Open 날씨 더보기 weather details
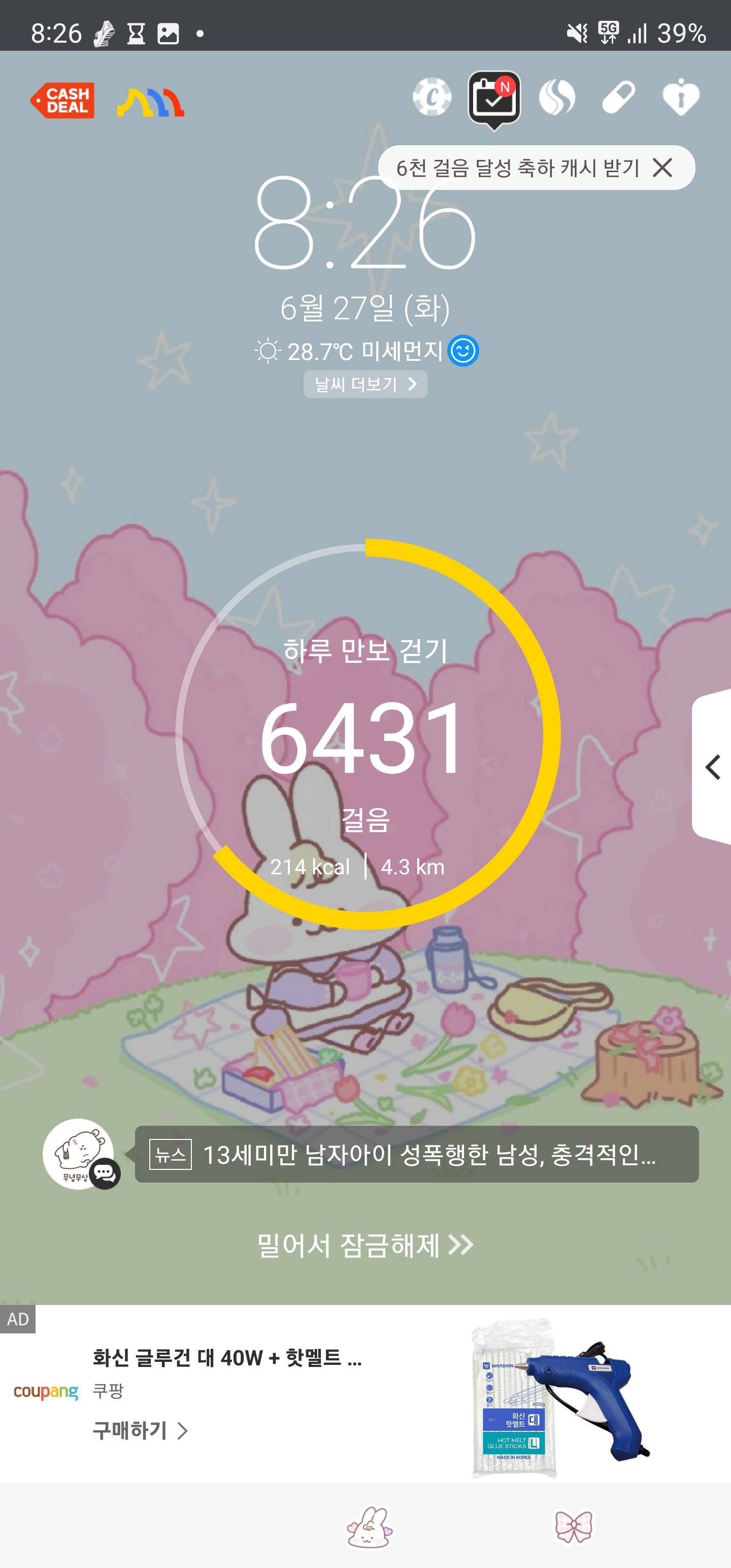This screenshot has width=731, height=1568. (x=365, y=384)
